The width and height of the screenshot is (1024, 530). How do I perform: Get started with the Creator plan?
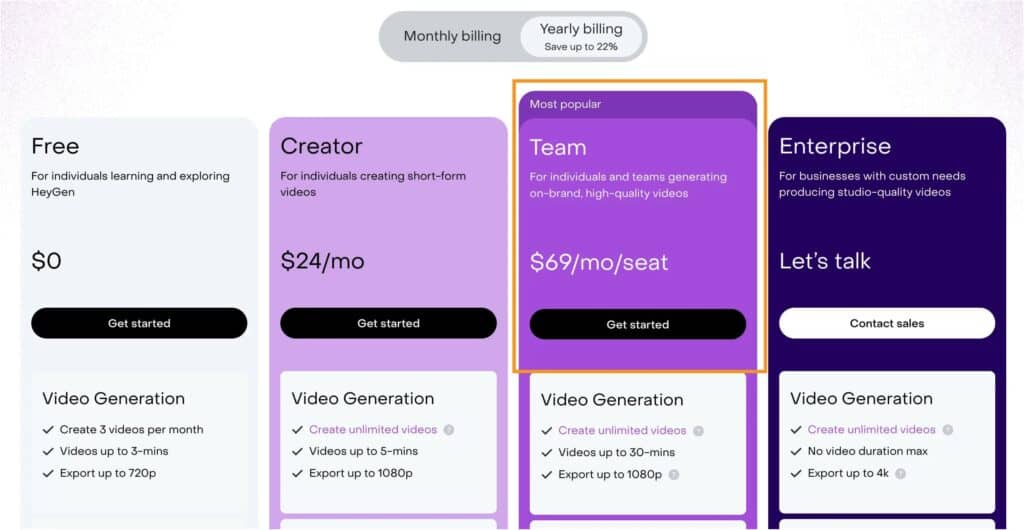click(x=388, y=323)
